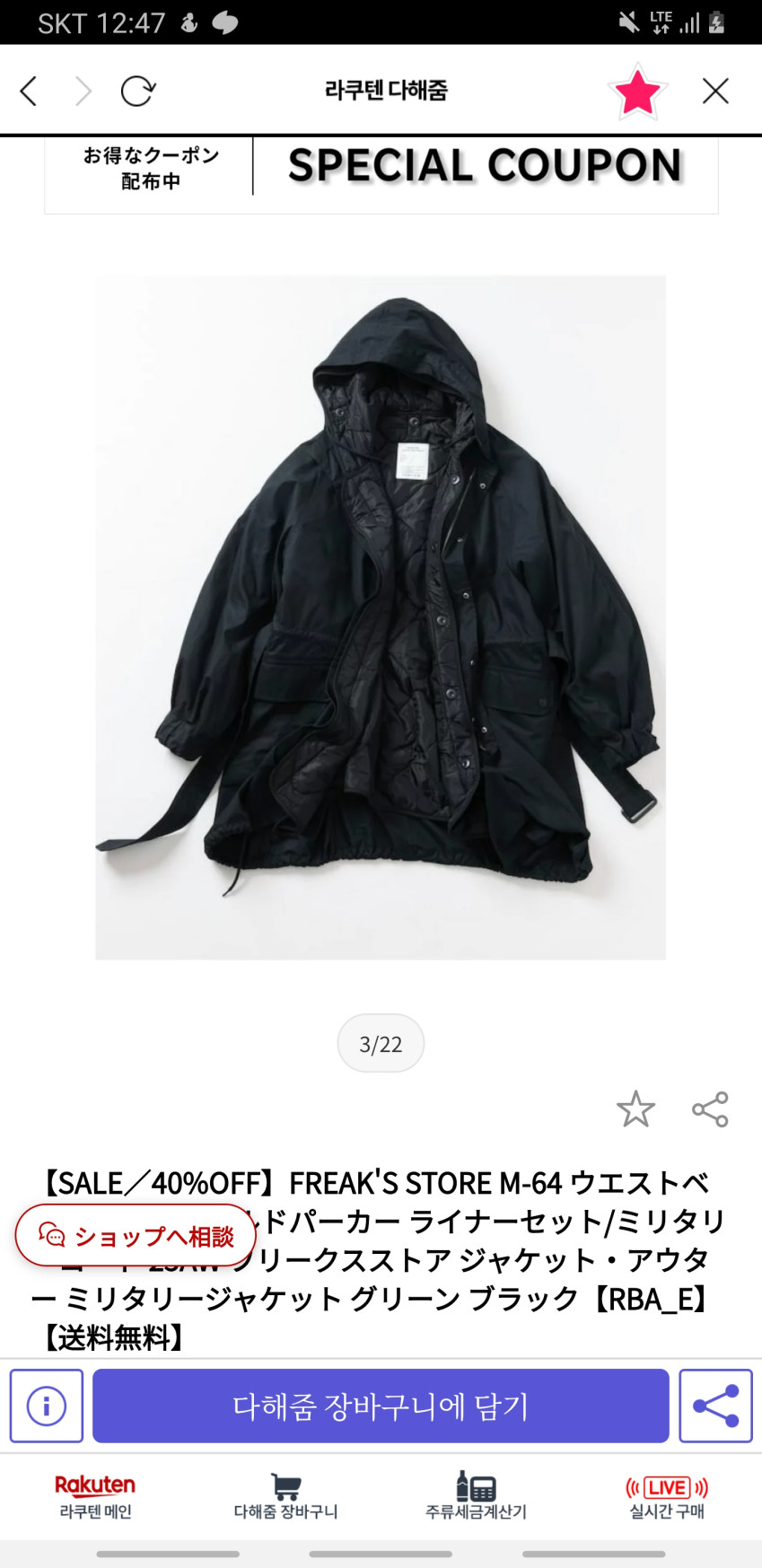Open the SPECIAL COUPON banner
This screenshot has width=762, height=1568.
381,172
